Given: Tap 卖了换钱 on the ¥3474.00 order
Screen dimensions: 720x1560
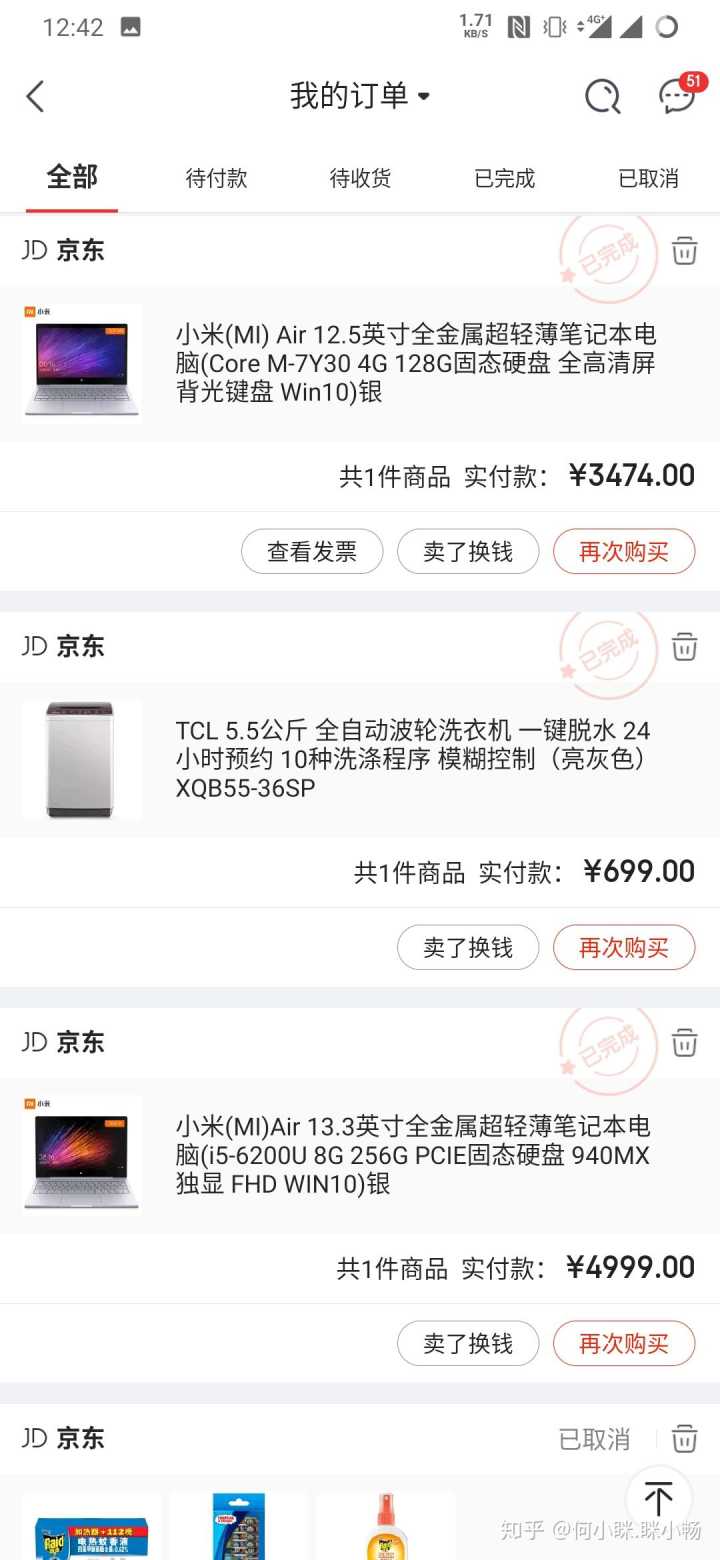Looking at the screenshot, I should pyautogui.click(x=468, y=551).
